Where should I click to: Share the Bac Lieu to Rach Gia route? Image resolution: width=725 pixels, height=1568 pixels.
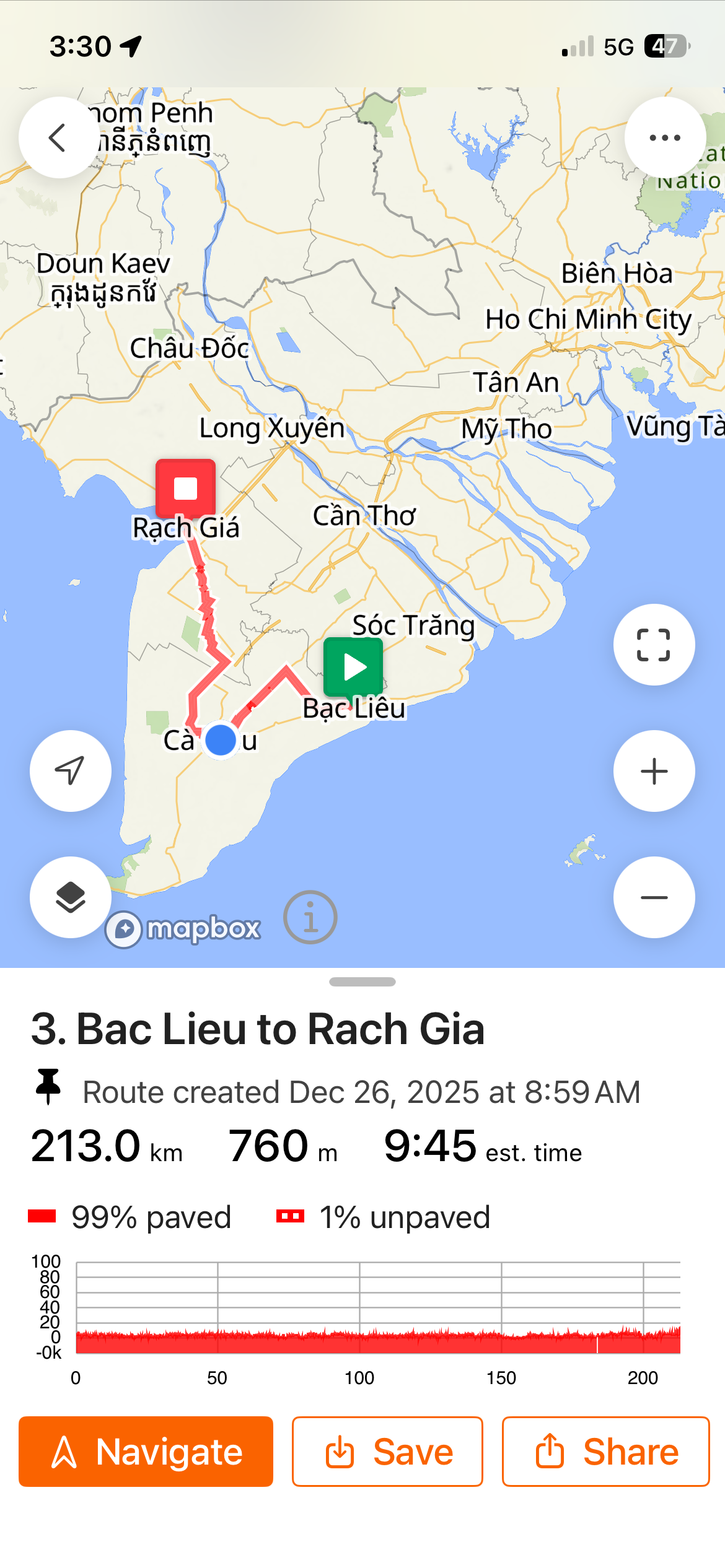pos(605,1452)
